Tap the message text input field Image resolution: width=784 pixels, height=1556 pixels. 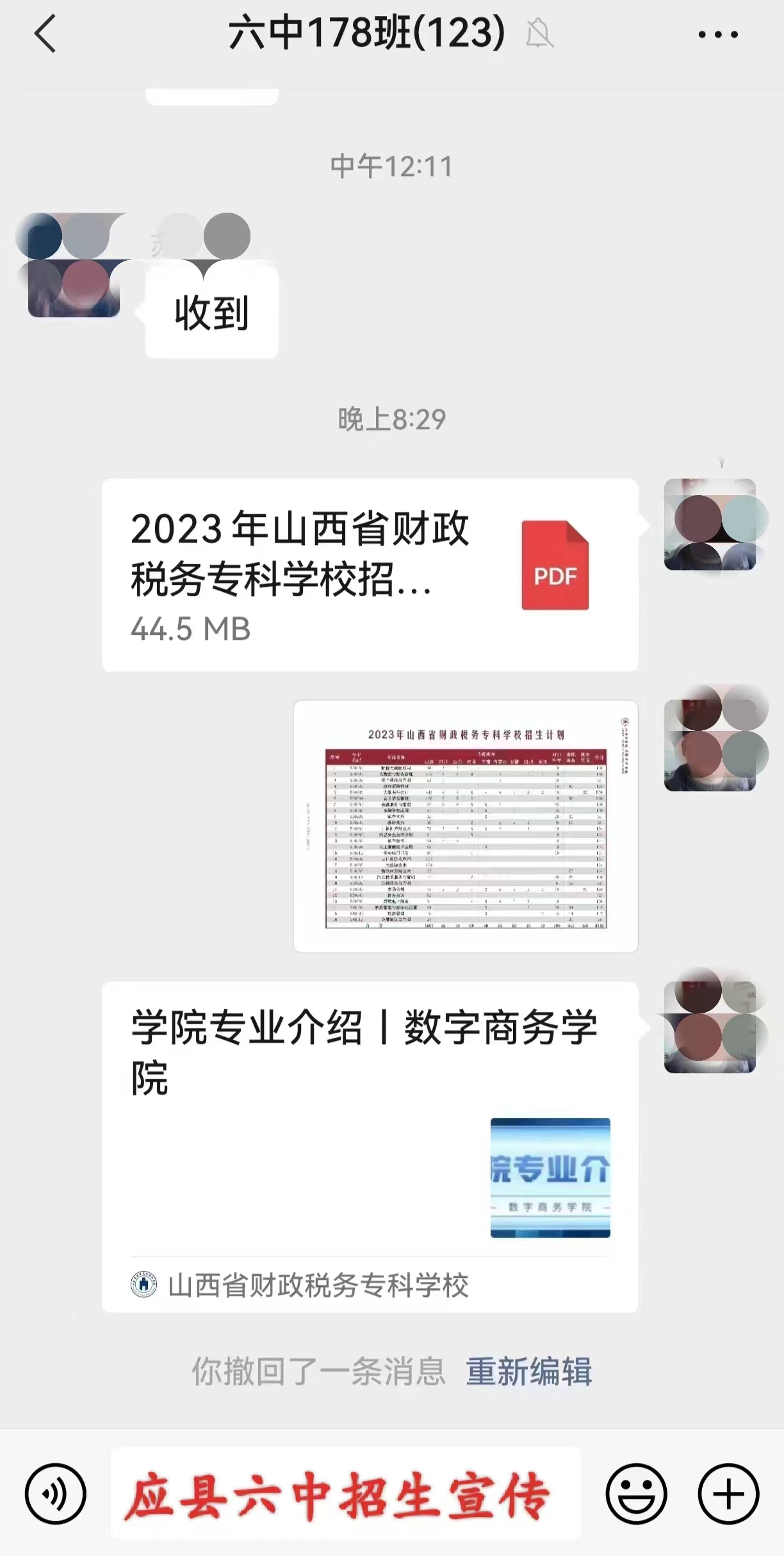pyautogui.click(x=346, y=1494)
